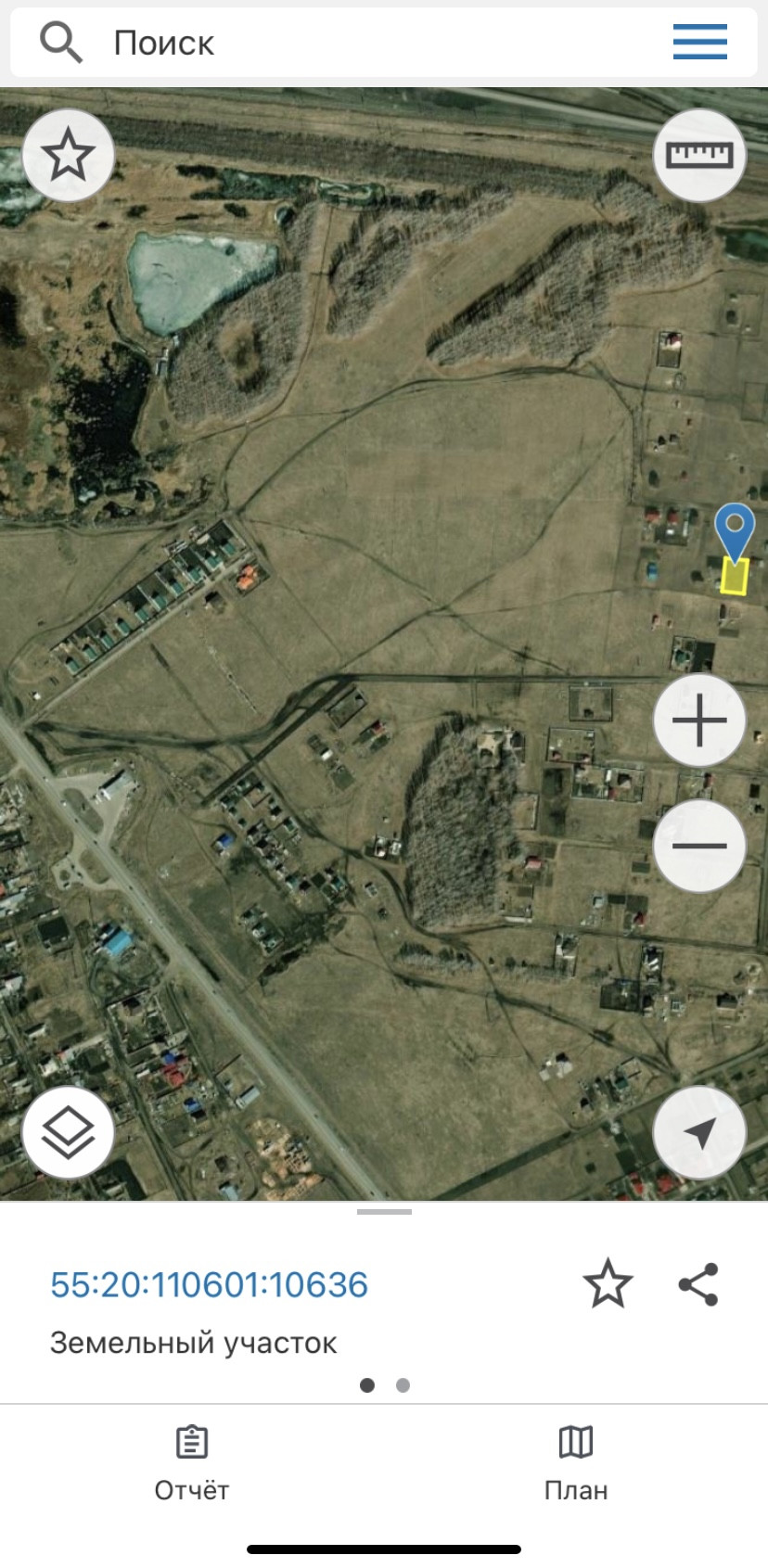This screenshot has height=1568, width=768.
Task: Open favorites star button on map
Action: (x=69, y=155)
